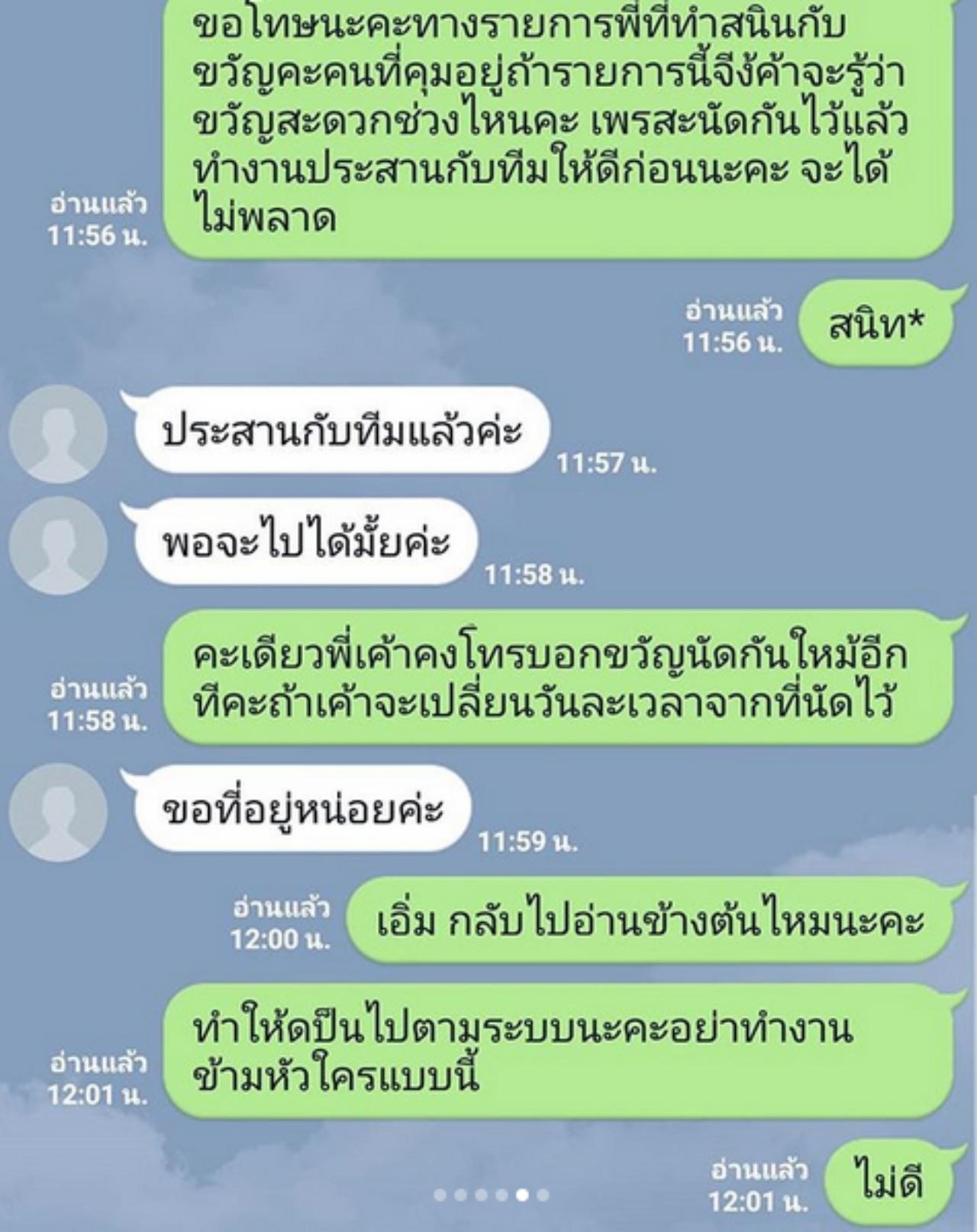Tap profile picture next to พอจะไปได้มั้ยค่ะ
Screen dimensions: 977x1232
(x=58, y=545)
